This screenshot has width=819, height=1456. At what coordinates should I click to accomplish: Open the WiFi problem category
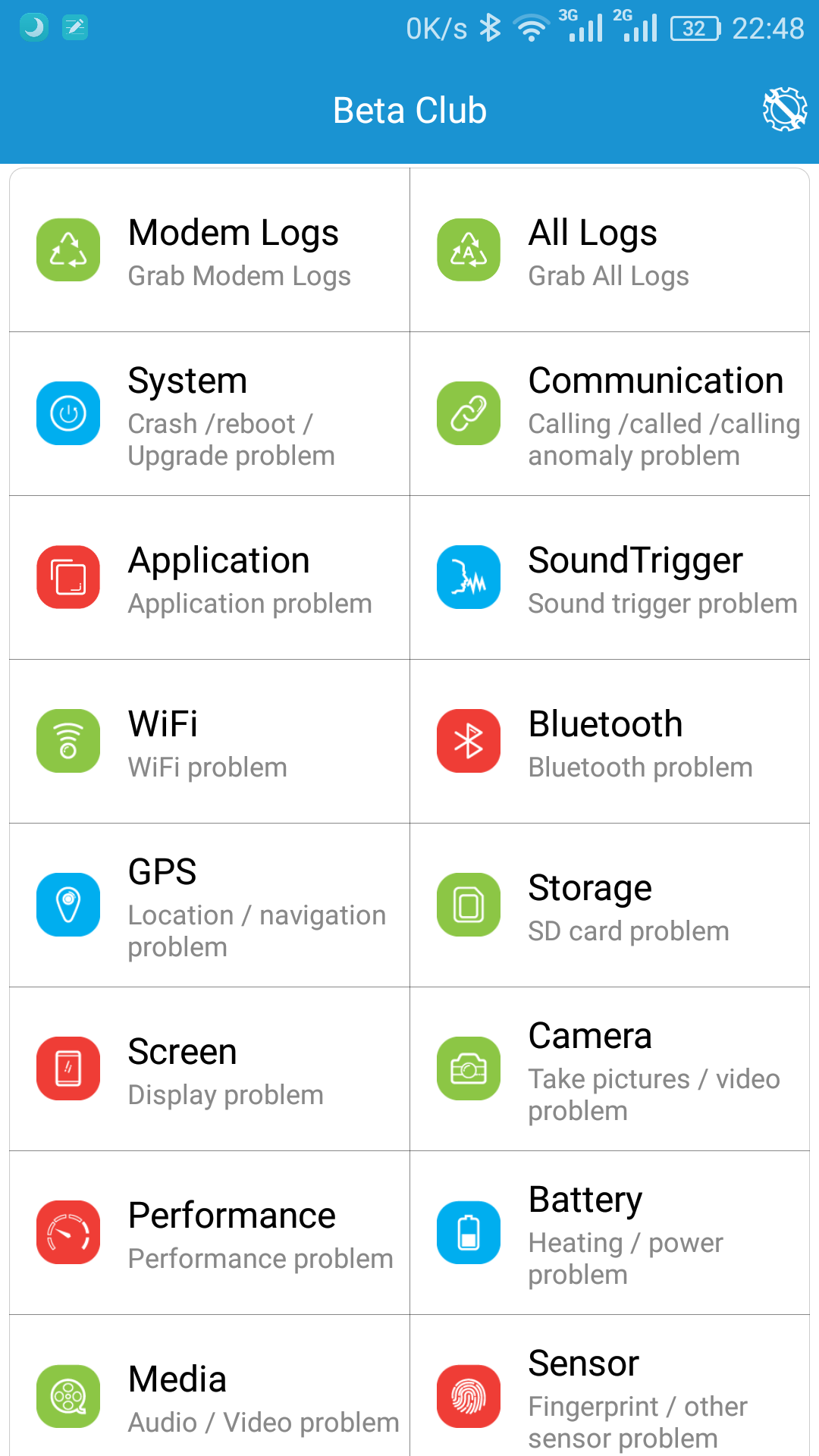click(x=209, y=742)
